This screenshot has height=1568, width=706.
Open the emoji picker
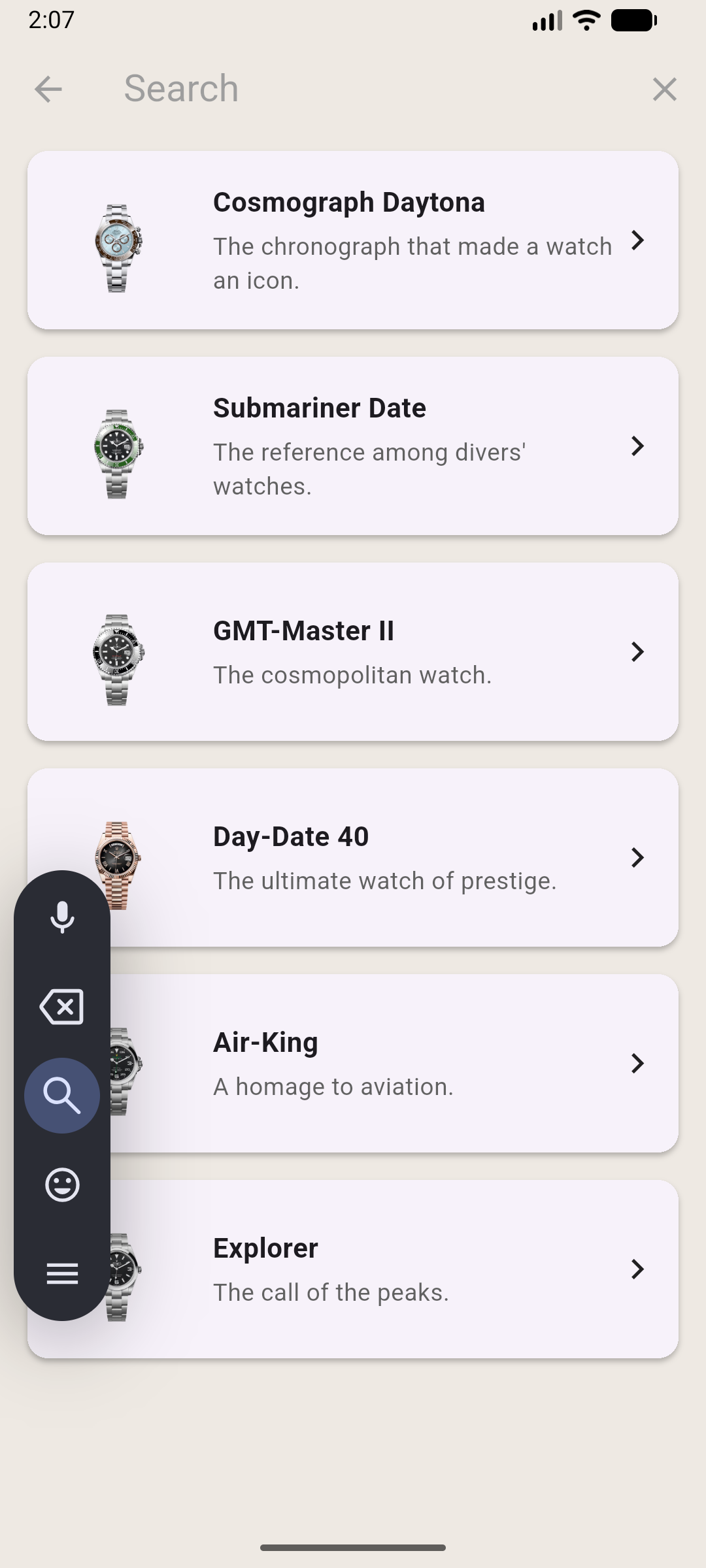(61, 1184)
